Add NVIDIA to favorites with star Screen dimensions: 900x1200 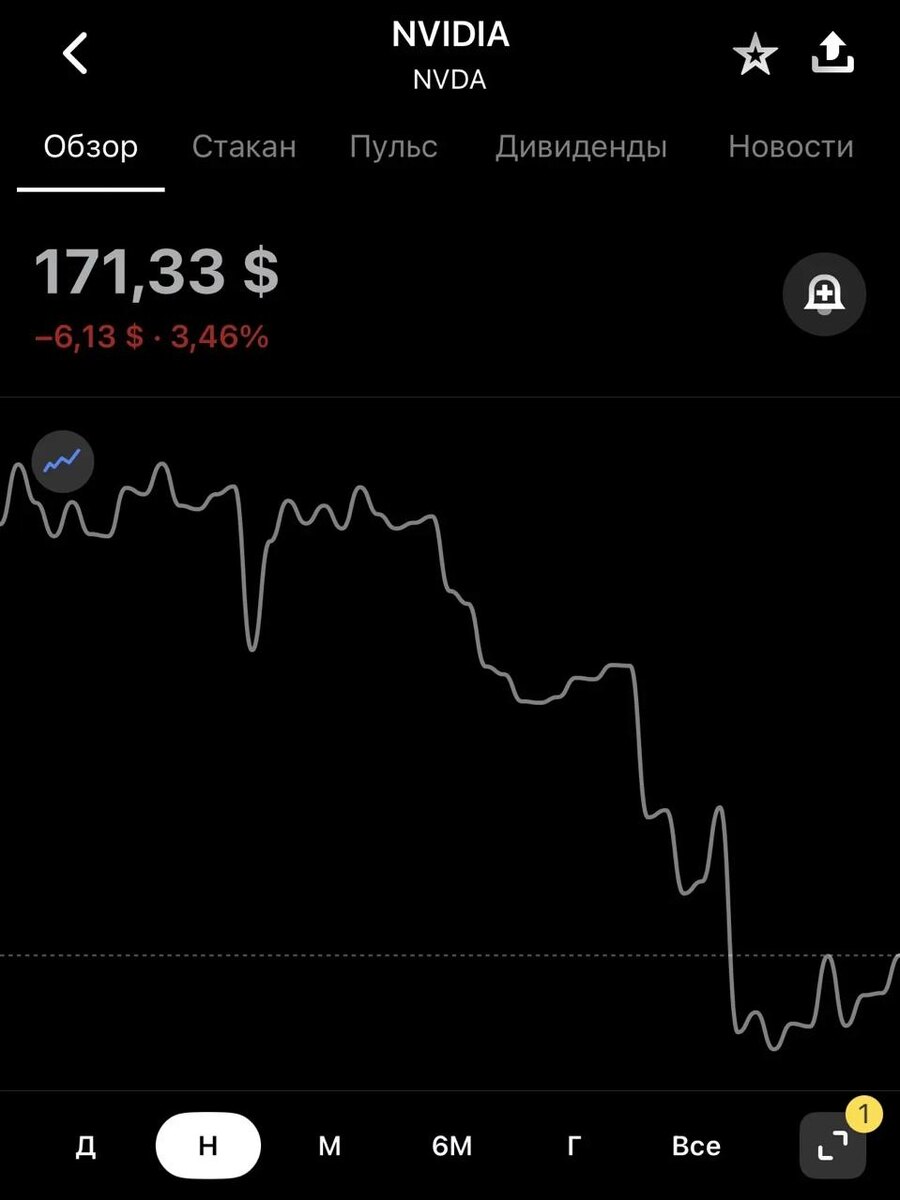pyautogui.click(x=755, y=56)
